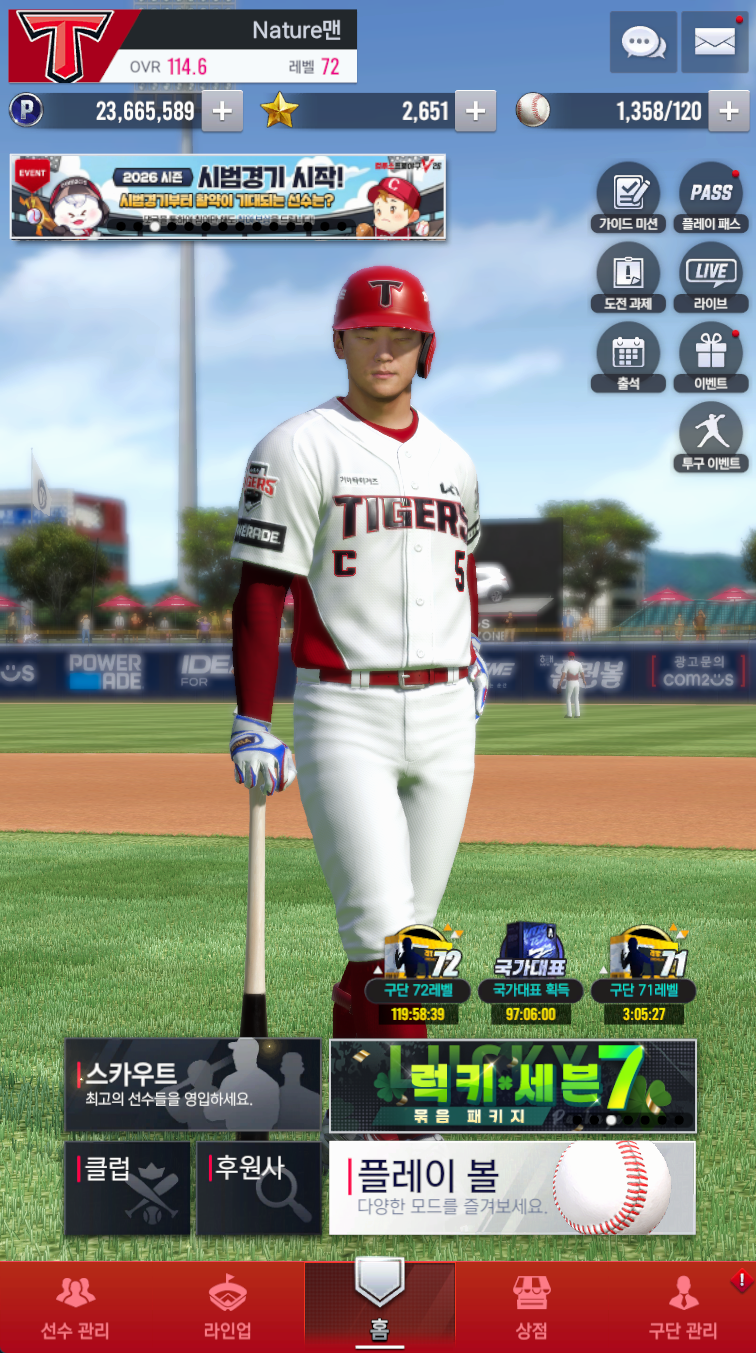Go to the 상점 tab
Screen dimensions: 756x1353
pyautogui.click(x=531, y=1309)
